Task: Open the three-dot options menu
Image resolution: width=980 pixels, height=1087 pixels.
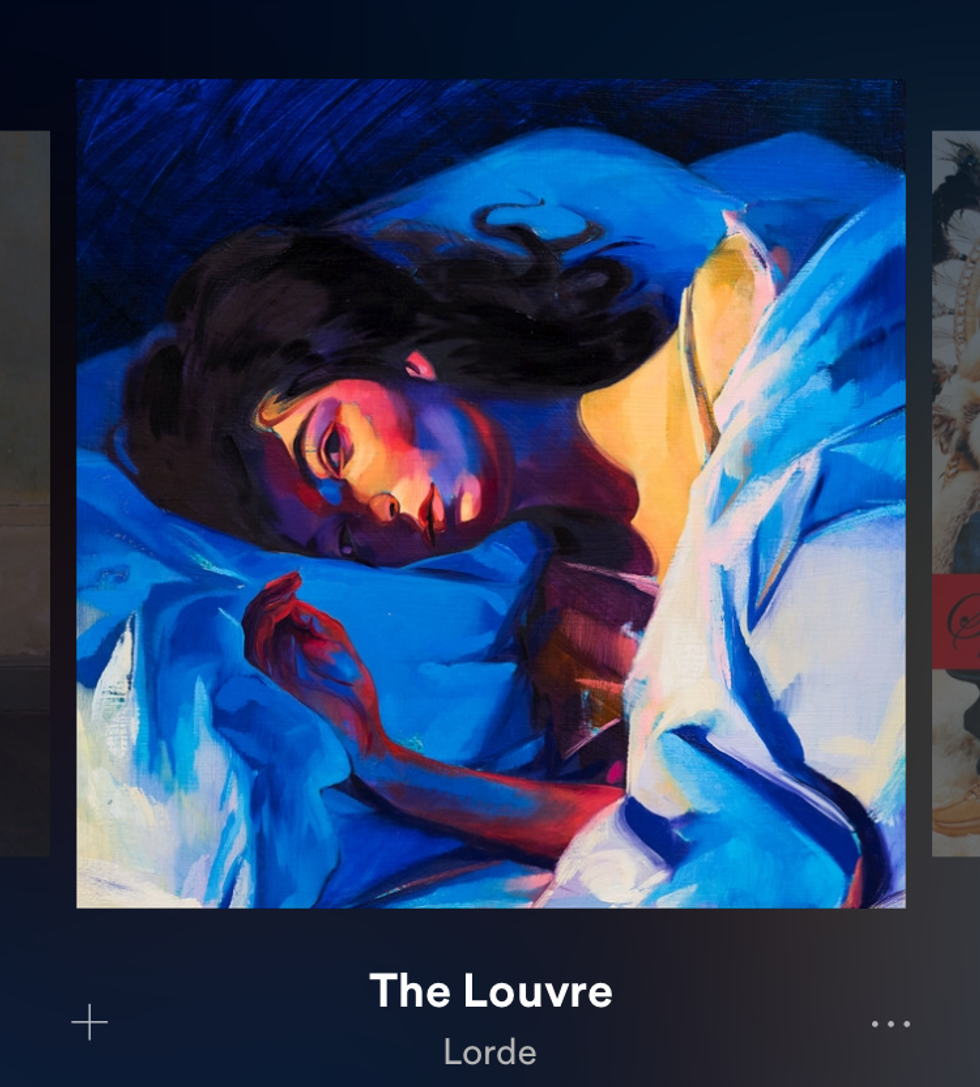Action: (x=890, y=1024)
